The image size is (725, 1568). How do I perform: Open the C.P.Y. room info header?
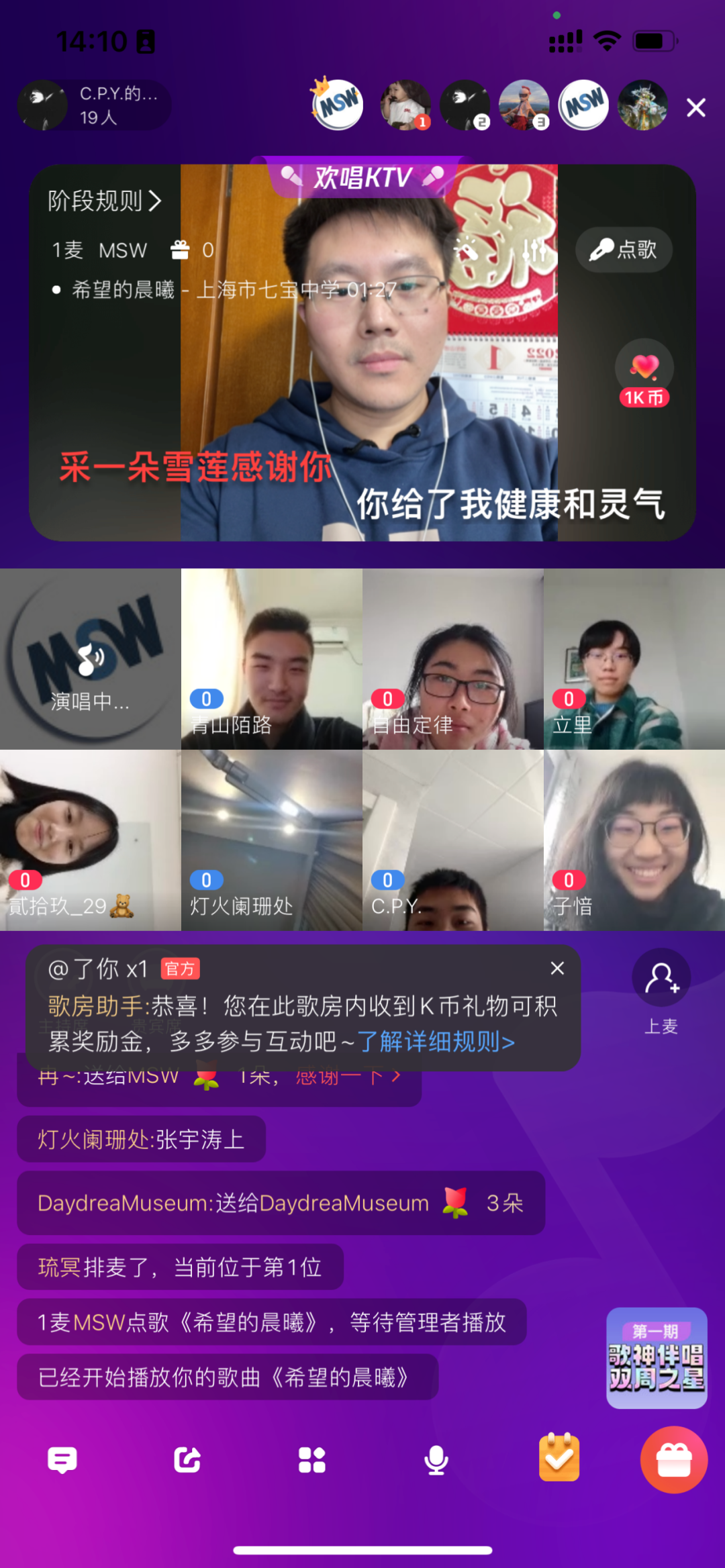click(94, 105)
